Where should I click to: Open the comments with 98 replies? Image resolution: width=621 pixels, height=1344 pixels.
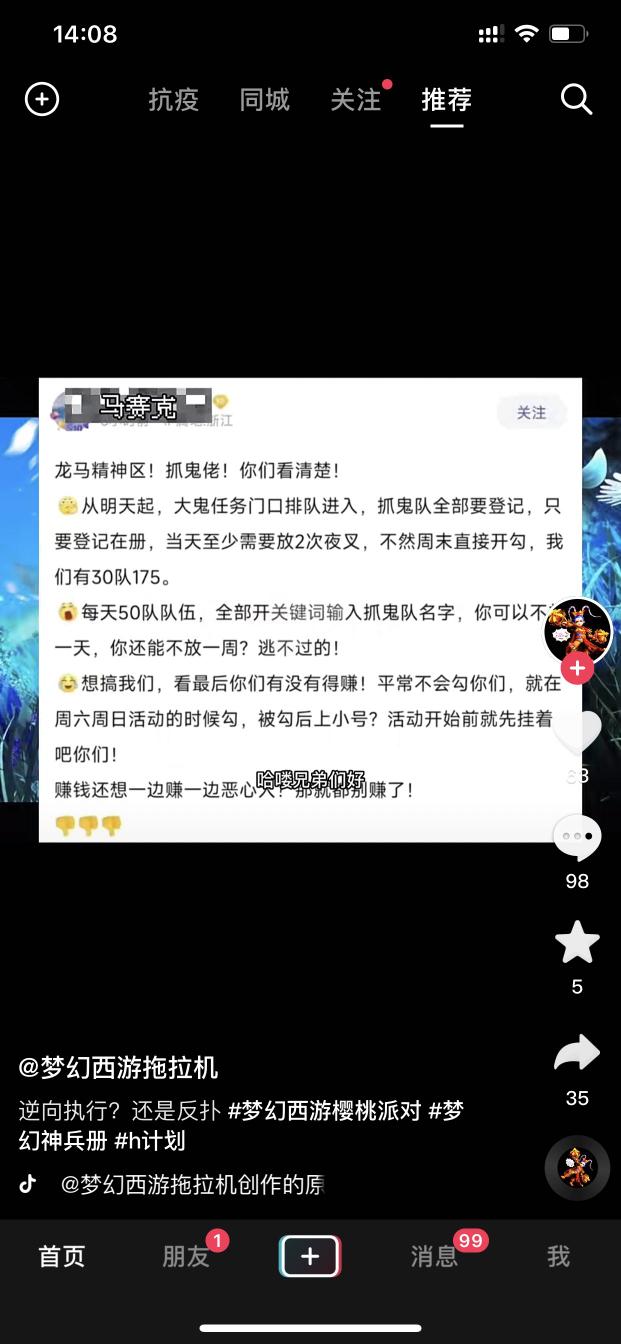tap(577, 838)
